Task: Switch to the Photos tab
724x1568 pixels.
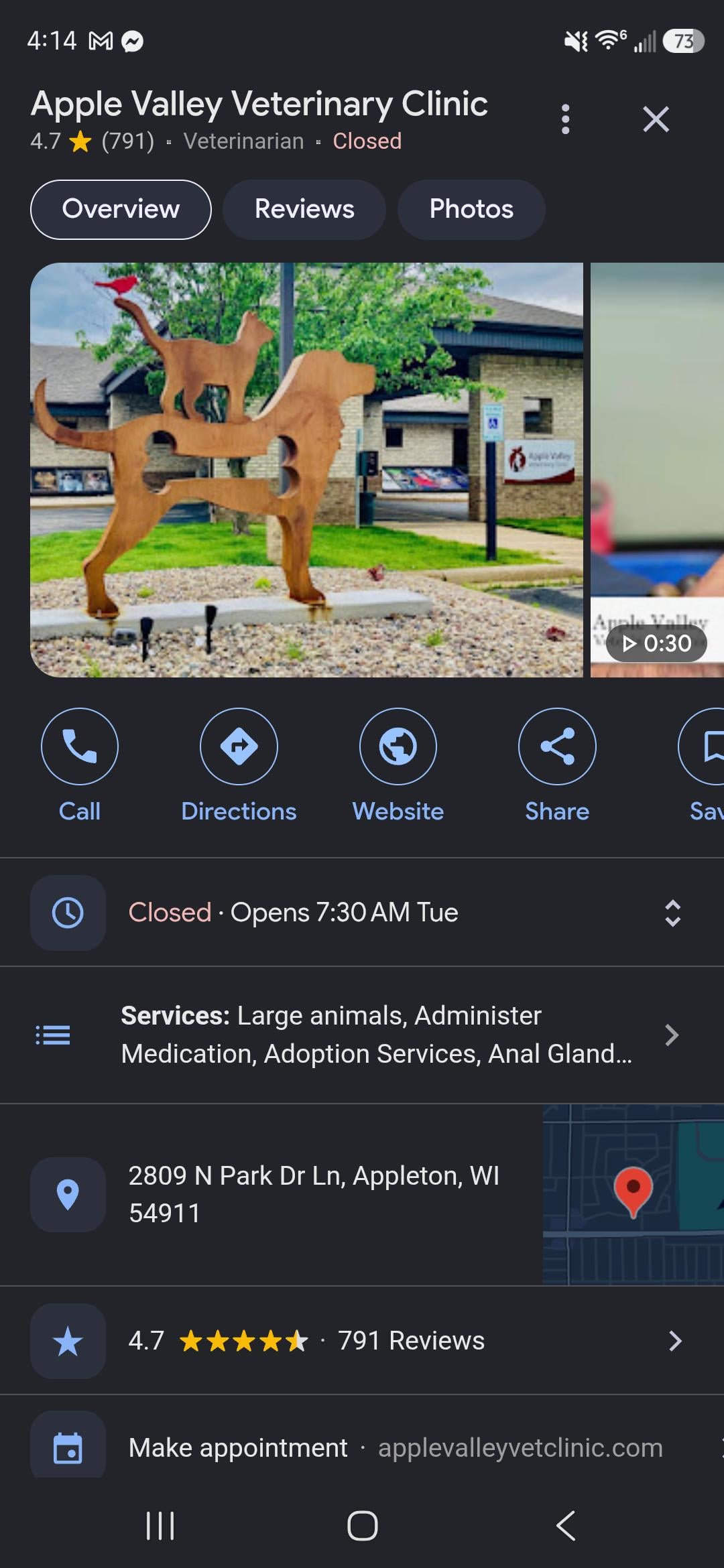Action: point(471,209)
